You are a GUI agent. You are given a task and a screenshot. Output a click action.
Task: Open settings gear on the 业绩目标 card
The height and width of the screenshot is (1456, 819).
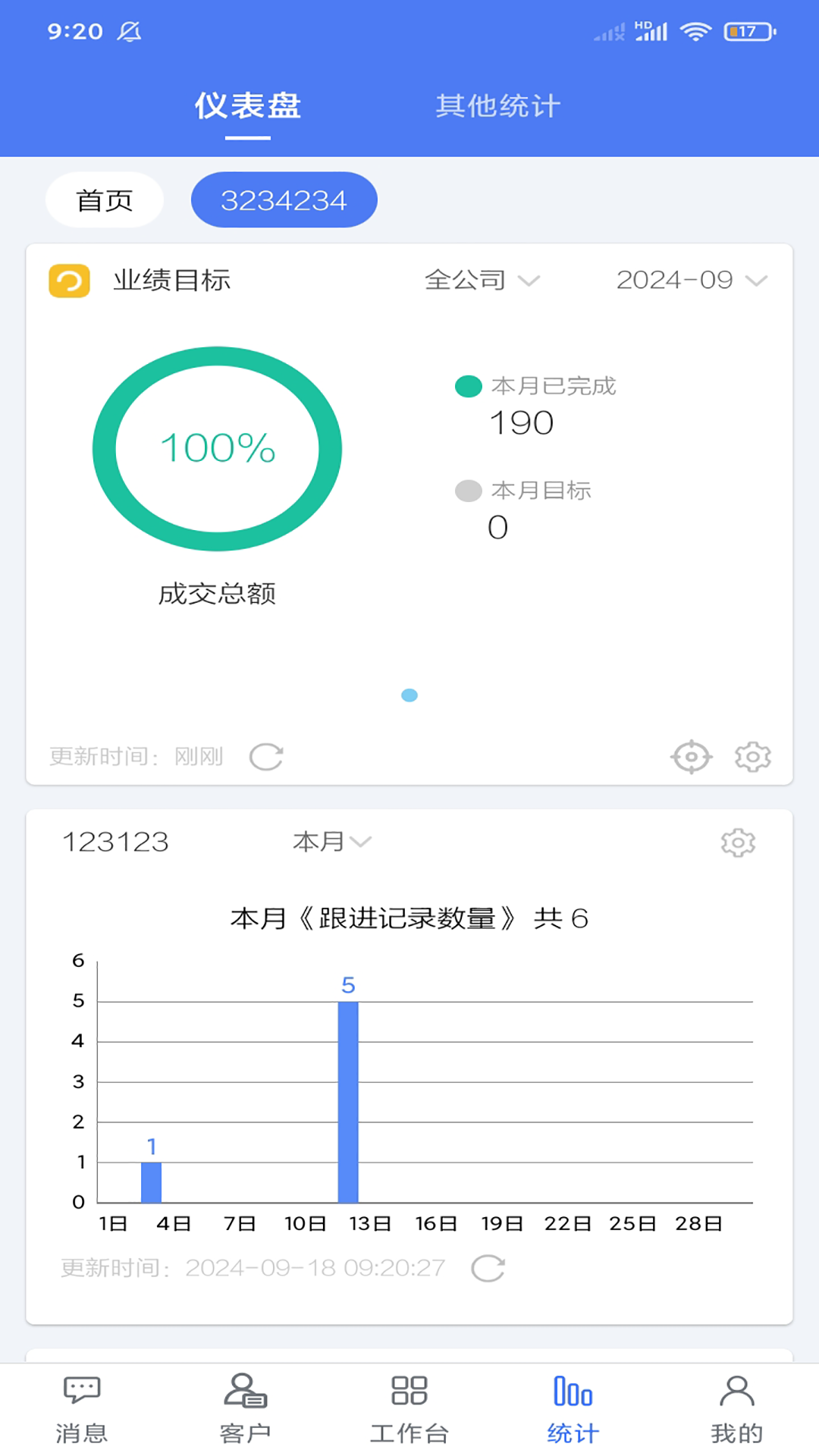coord(752,756)
